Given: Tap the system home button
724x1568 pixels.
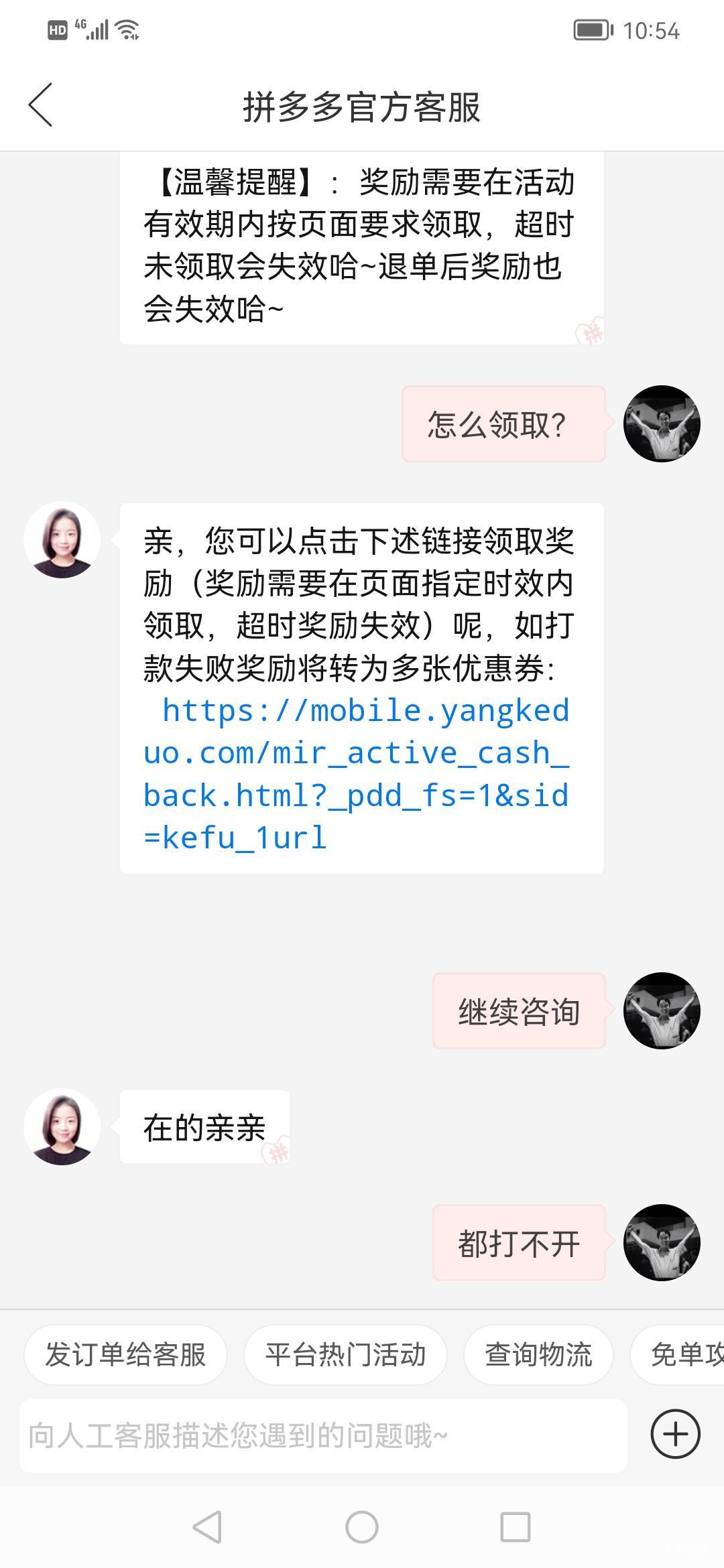Looking at the screenshot, I should point(362,1528).
